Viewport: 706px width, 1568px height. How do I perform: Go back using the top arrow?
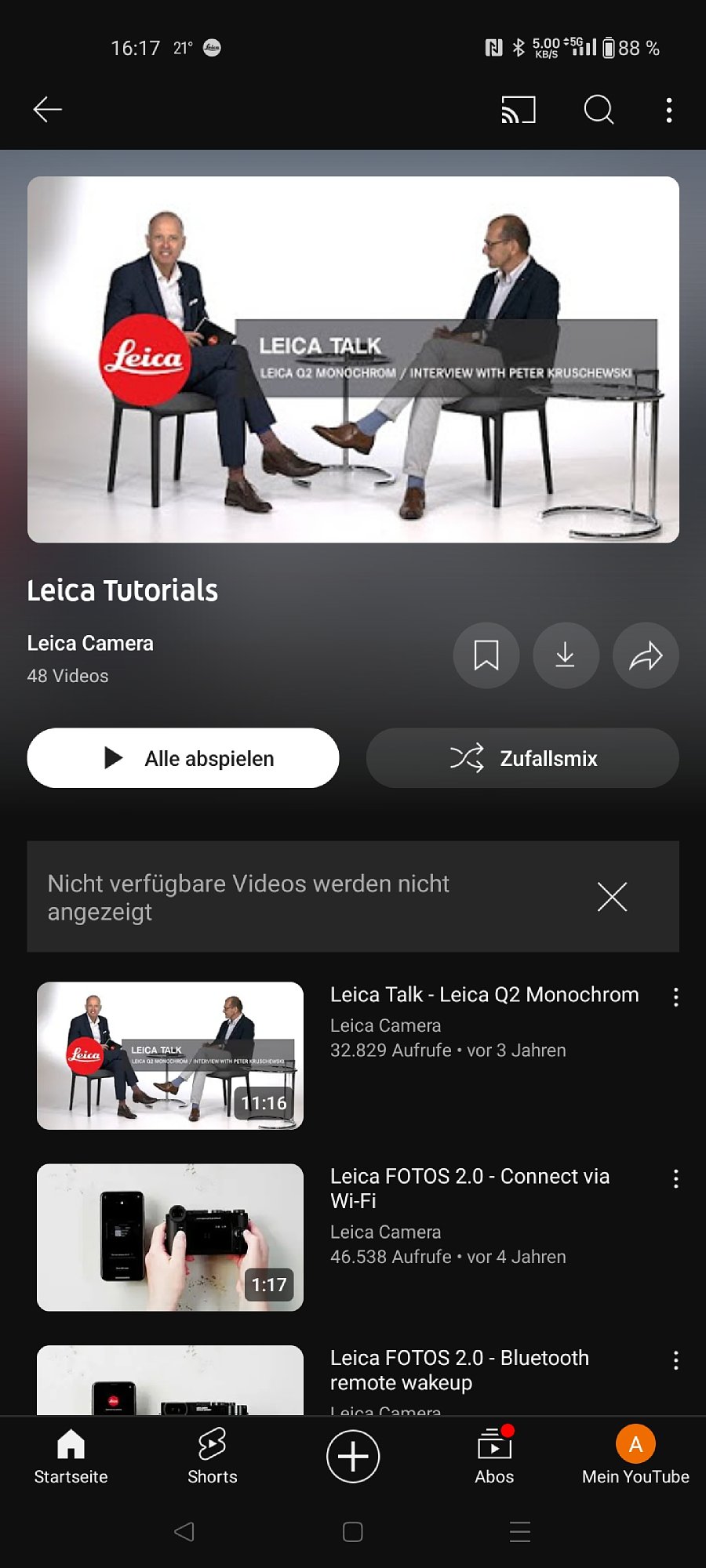click(48, 110)
